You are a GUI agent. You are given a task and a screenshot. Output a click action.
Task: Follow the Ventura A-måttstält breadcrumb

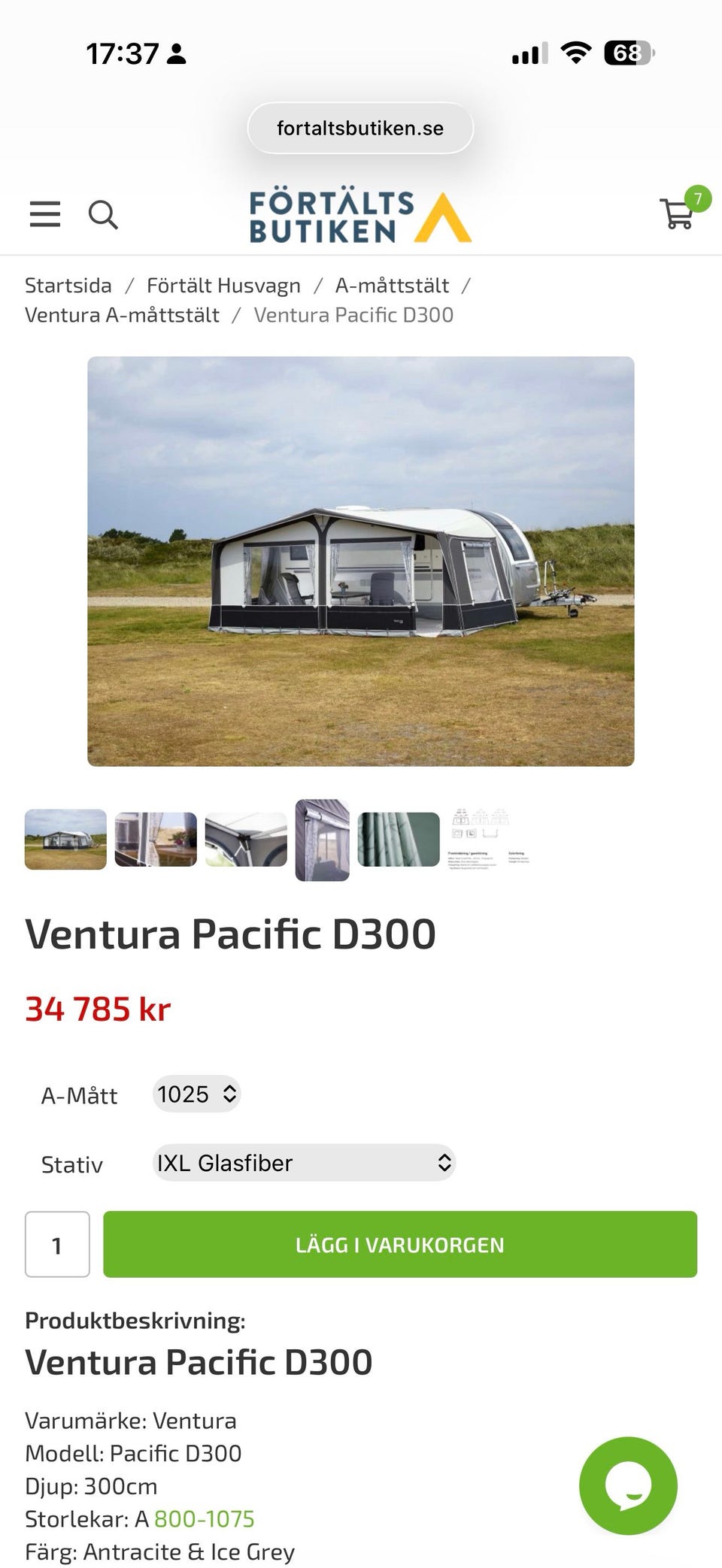(123, 314)
